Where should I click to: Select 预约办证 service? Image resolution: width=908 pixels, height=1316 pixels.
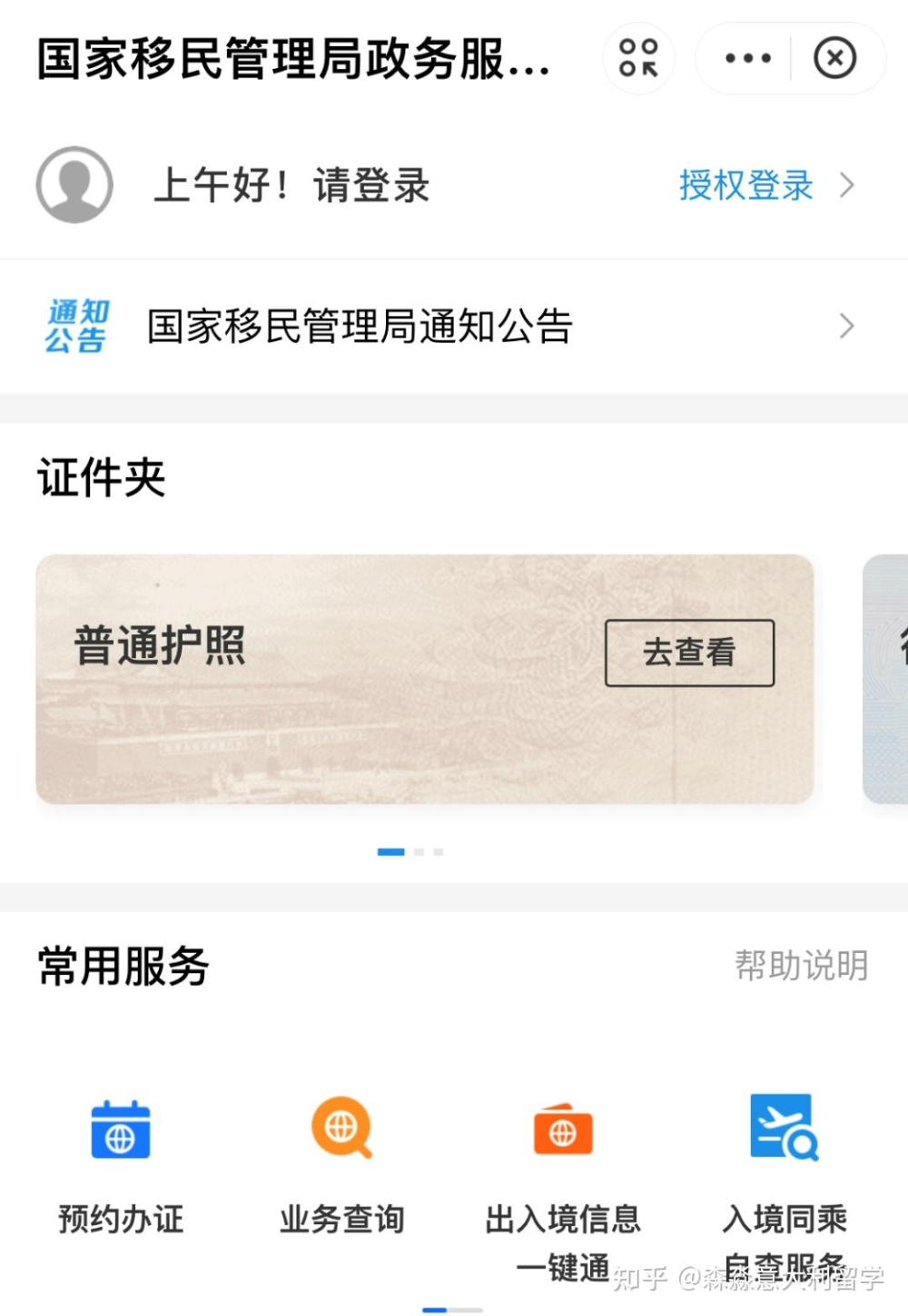pyautogui.click(x=121, y=1162)
